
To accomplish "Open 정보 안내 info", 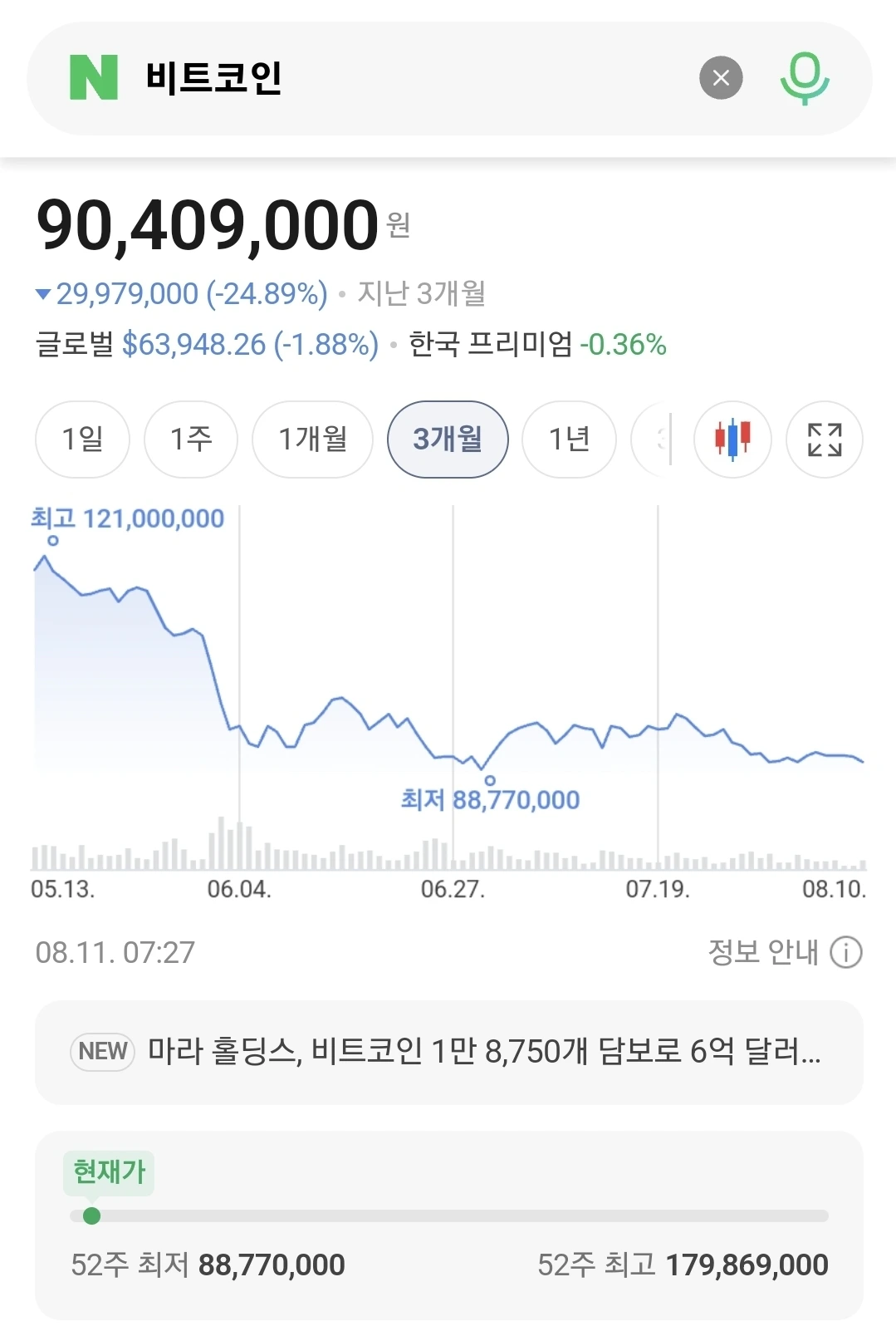I will (785, 952).
